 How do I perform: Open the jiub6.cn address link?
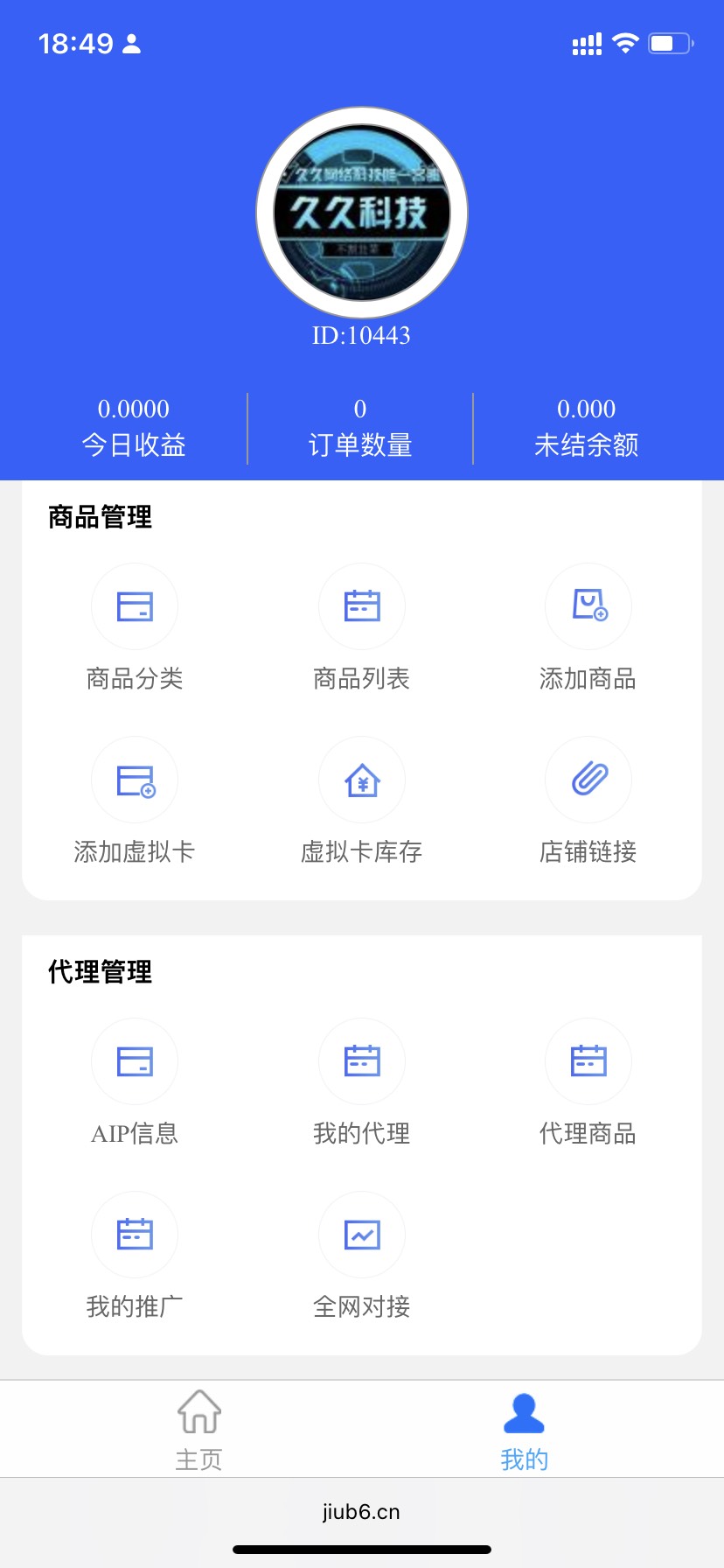(x=362, y=1511)
